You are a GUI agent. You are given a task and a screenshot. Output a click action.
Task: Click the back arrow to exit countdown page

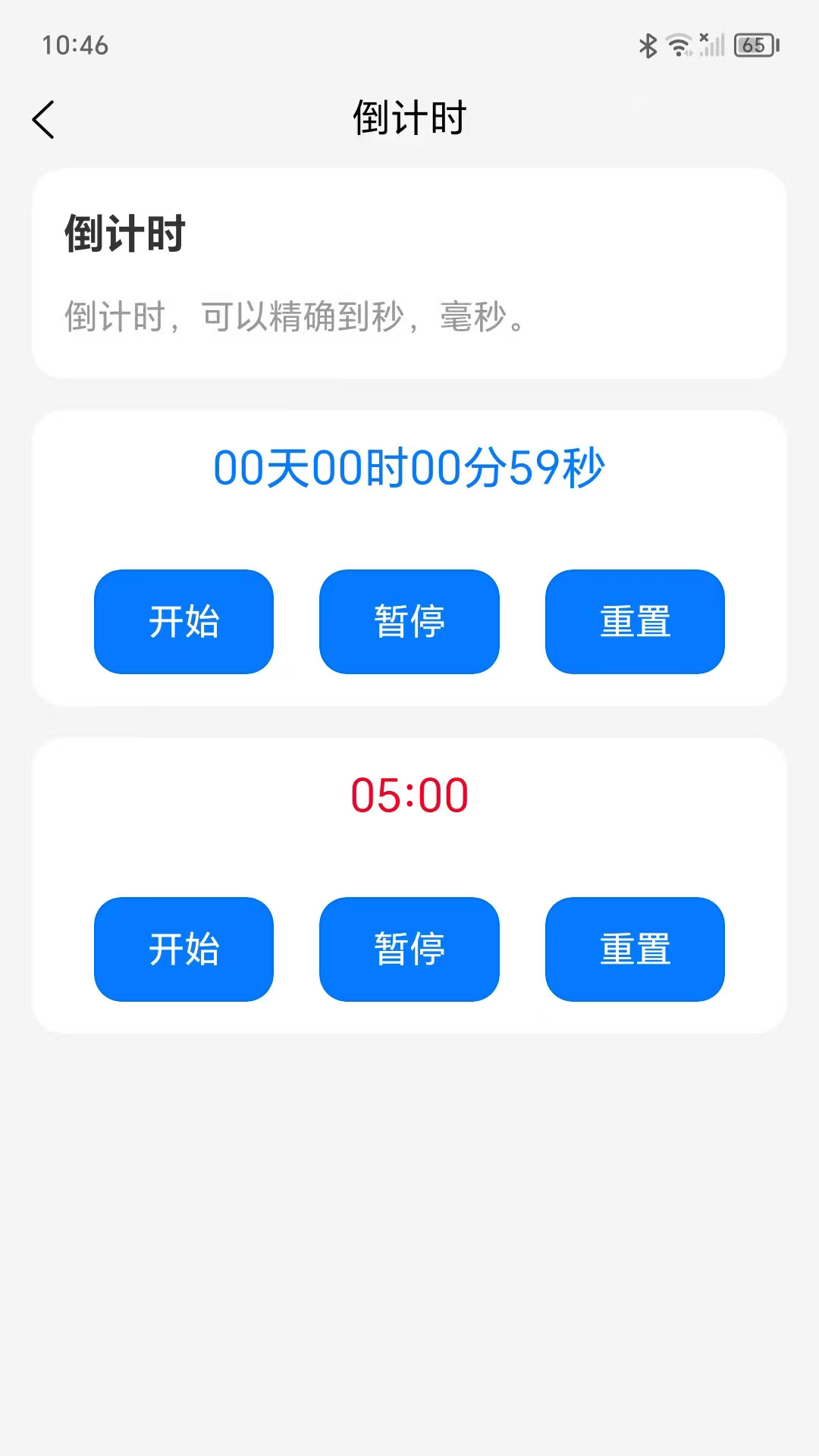tap(43, 120)
